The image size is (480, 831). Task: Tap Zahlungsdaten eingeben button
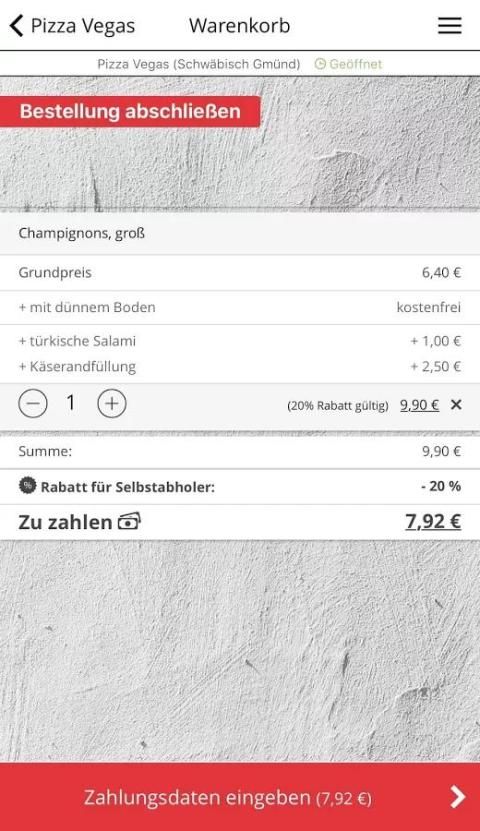coord(240,797)
